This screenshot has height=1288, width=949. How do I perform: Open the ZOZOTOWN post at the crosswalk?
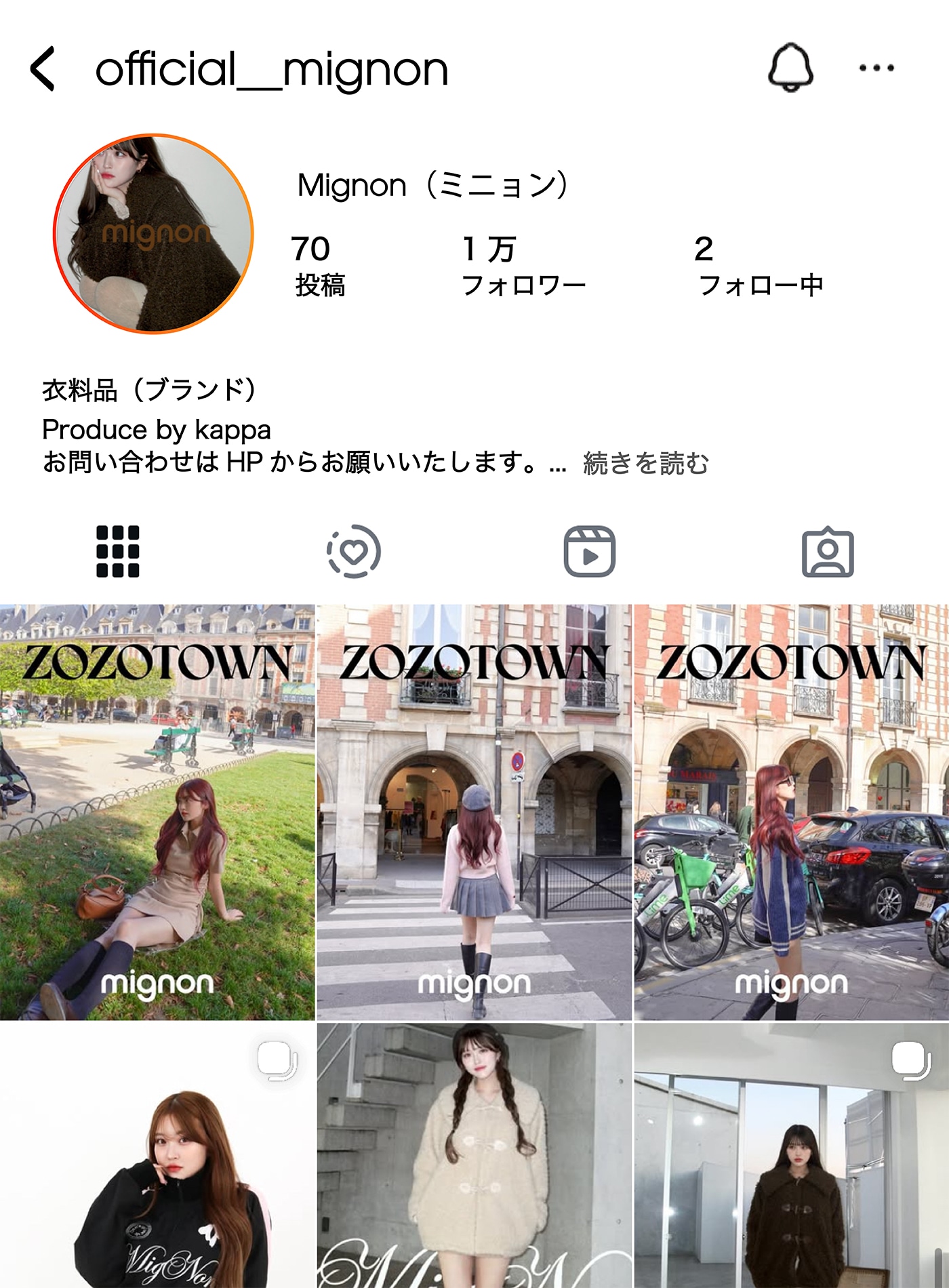[x=474, y=812]
